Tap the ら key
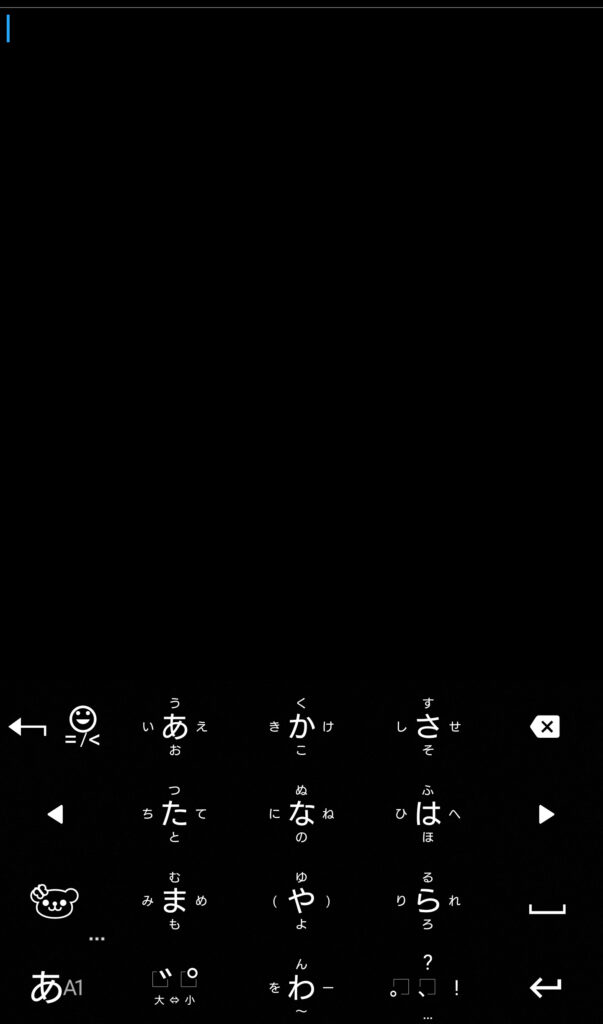Viewport: 603px width, 1024px height. click(x=428, y=901)
